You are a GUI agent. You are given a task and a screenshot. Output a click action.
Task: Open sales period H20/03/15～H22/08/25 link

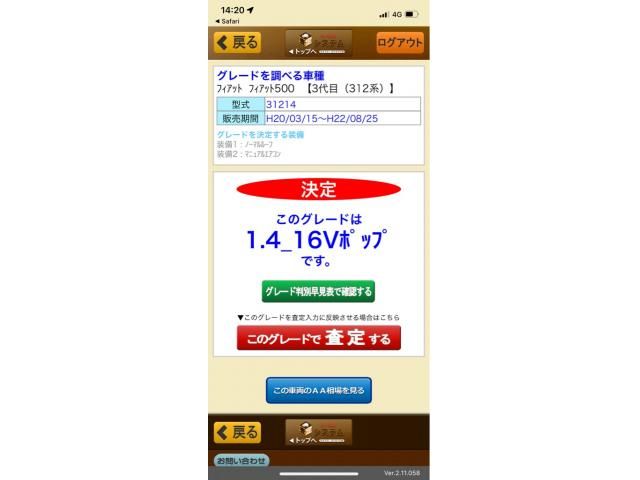click(320, 118)
